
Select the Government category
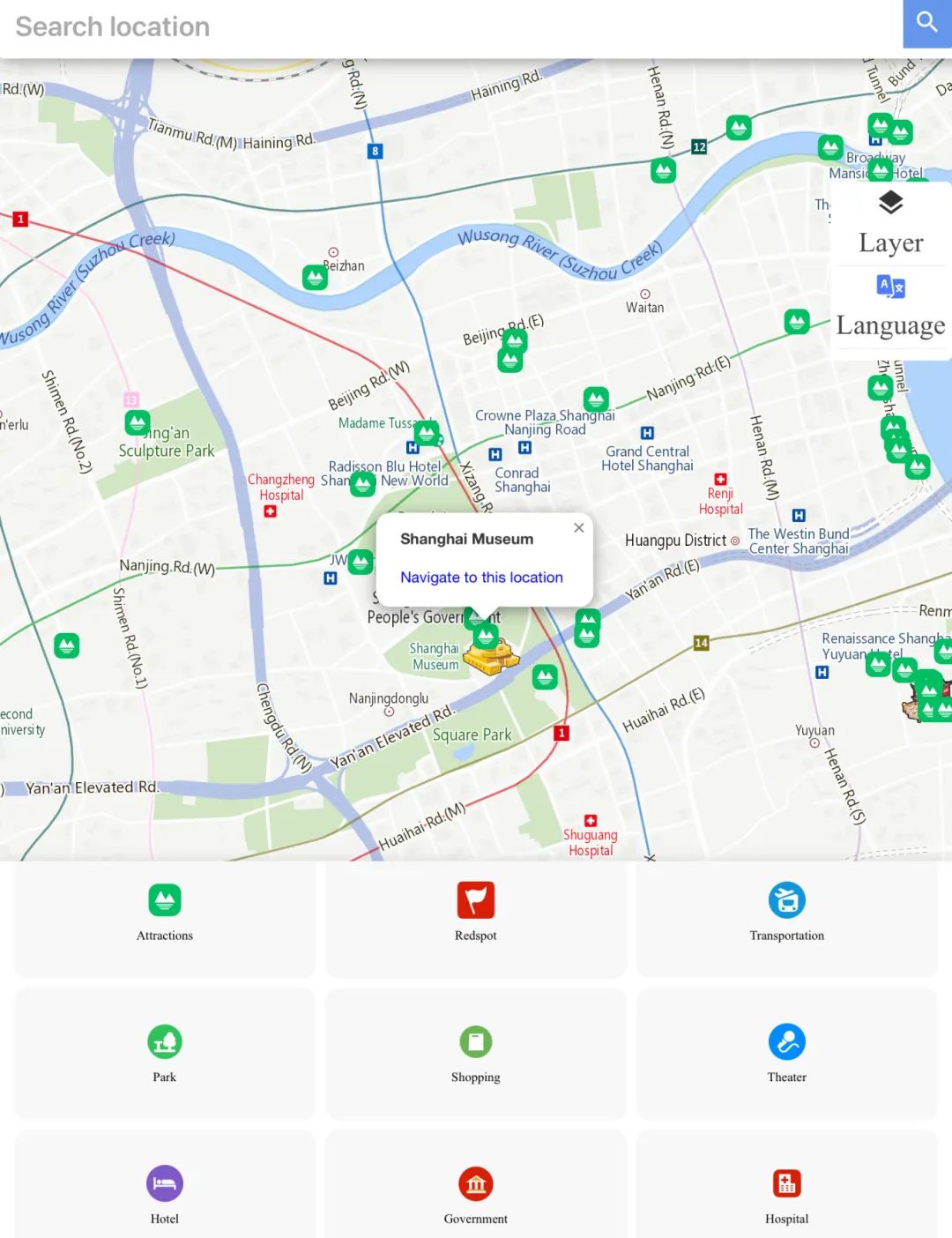[475, 1196]
